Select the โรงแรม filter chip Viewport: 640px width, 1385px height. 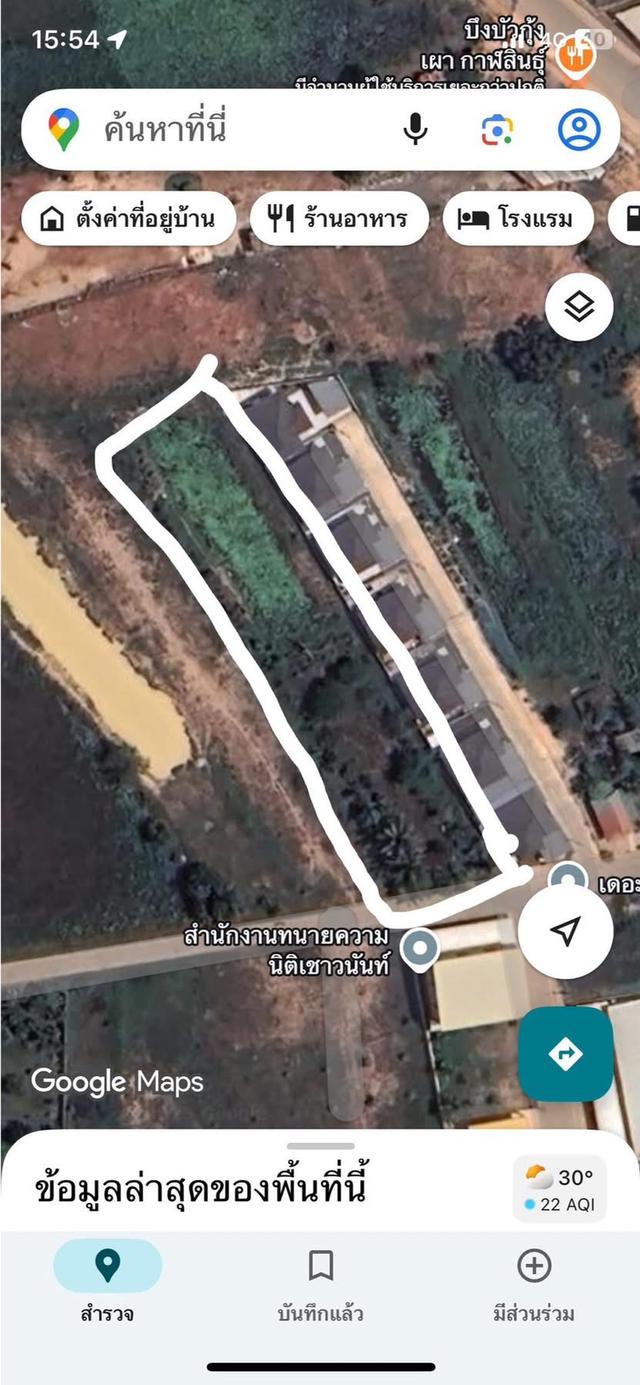(x=516, y=219)
